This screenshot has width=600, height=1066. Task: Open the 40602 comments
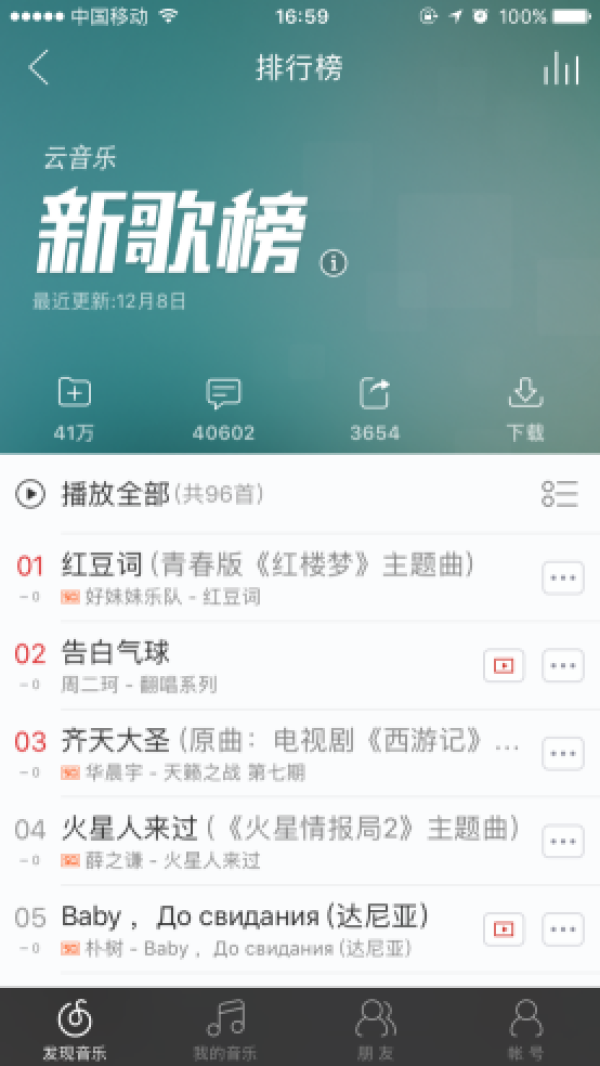coord(223,408)
